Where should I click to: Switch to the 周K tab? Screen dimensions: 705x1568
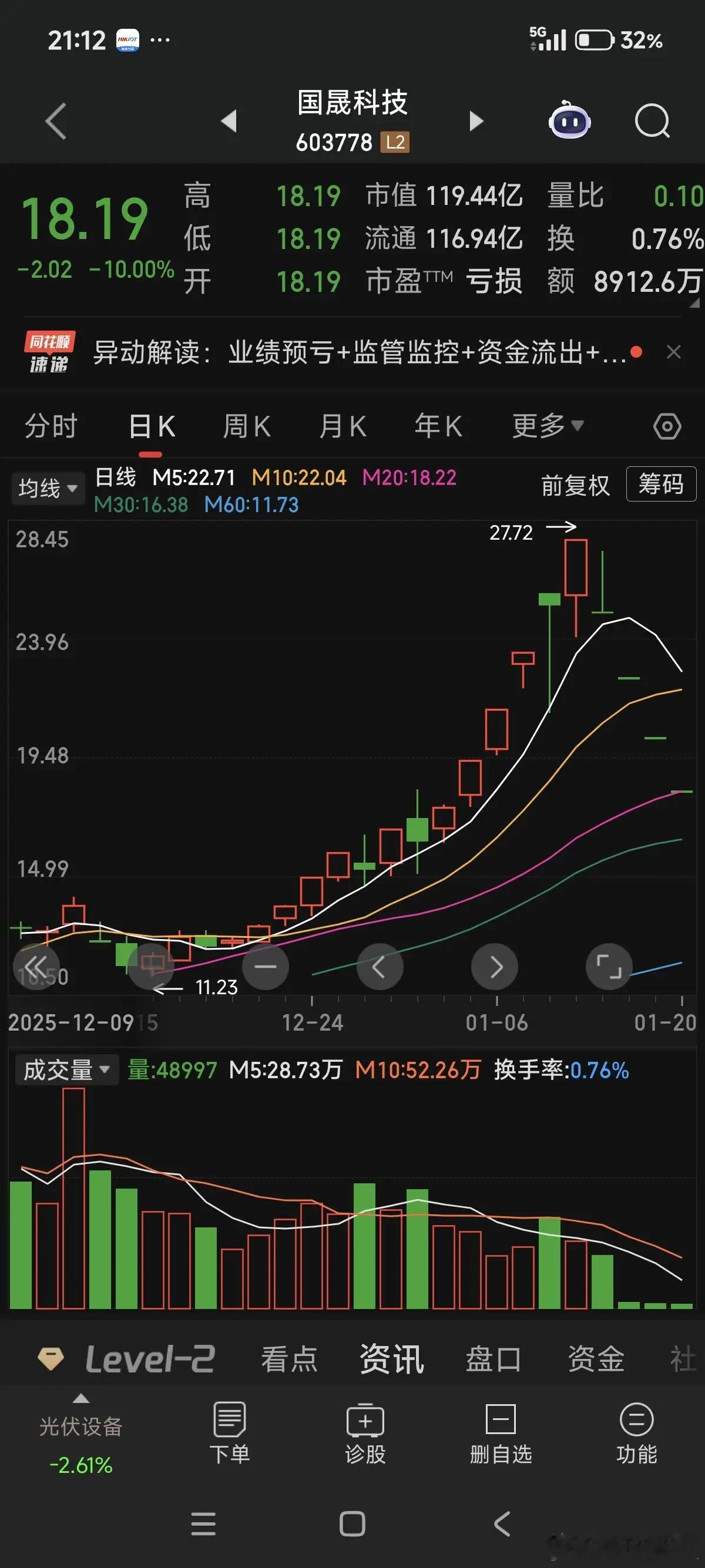coord(247,426)
